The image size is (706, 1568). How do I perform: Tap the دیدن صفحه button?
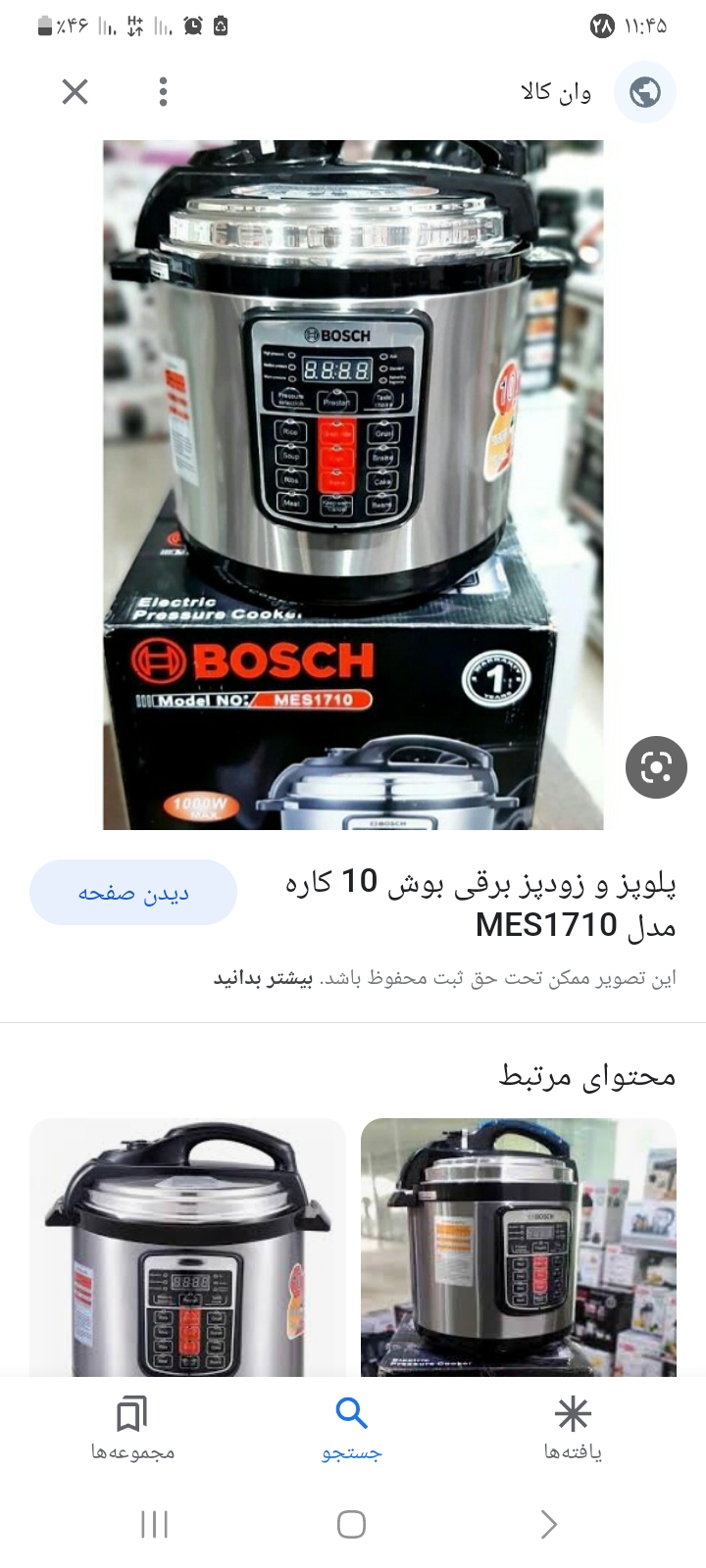point(133,893)
